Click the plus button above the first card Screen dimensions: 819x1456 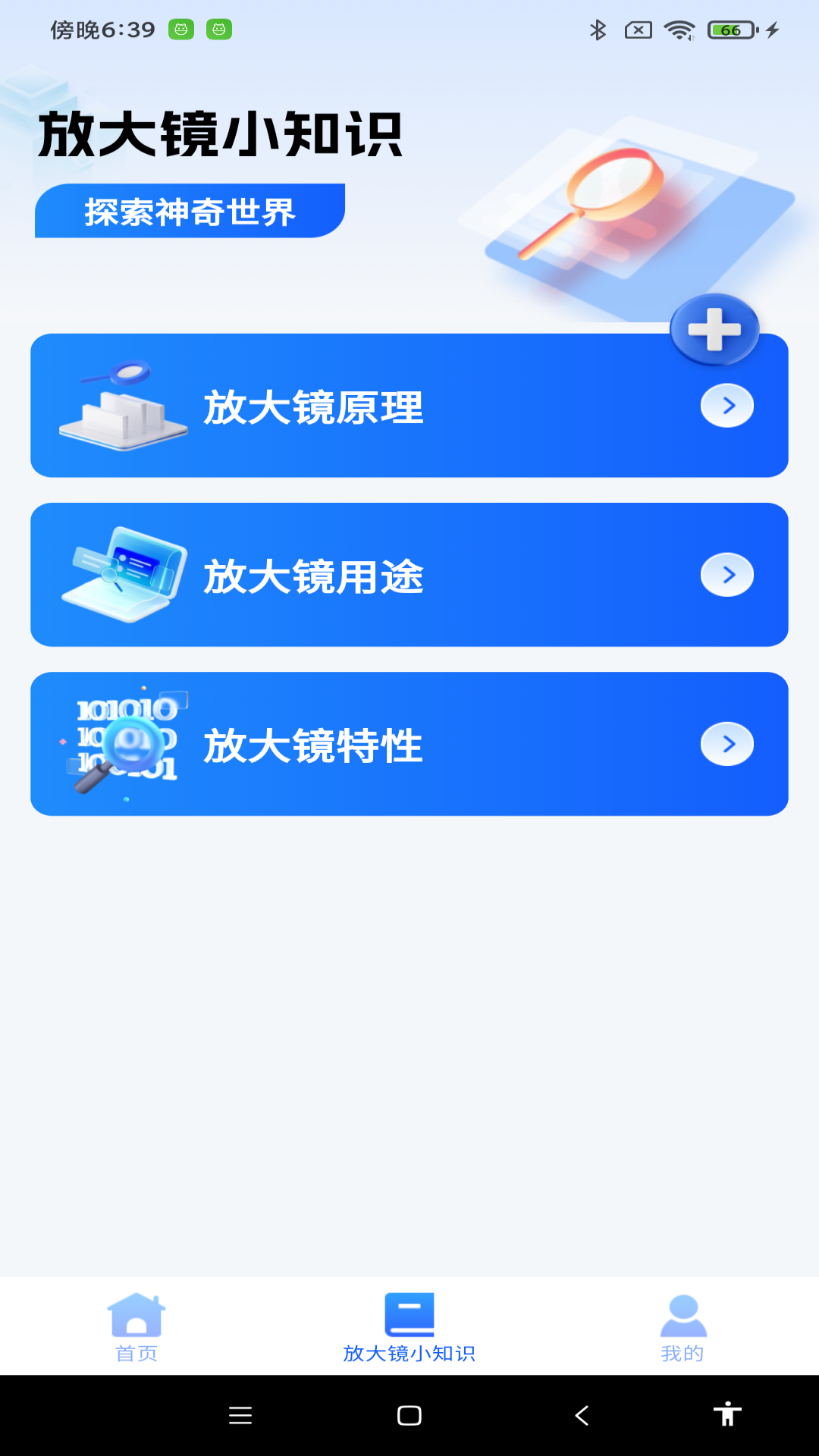(x=714, y=329)
